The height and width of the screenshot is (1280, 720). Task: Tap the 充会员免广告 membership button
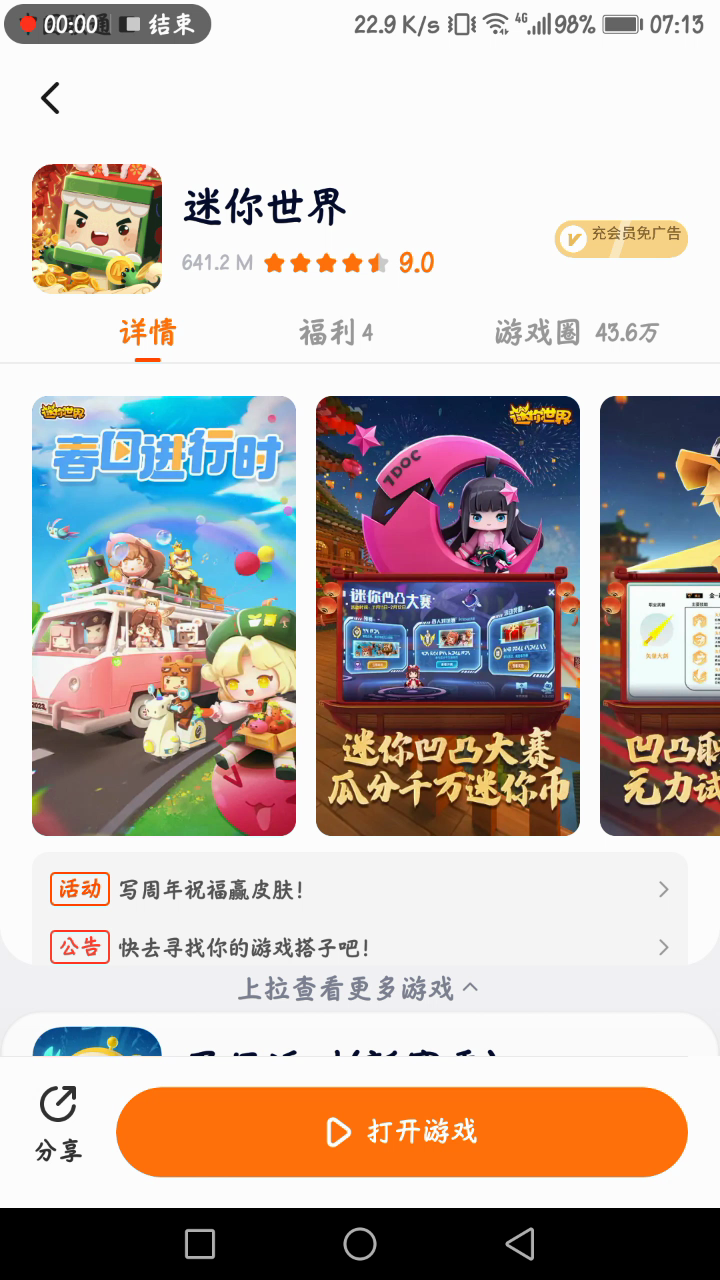click(621, 238)
